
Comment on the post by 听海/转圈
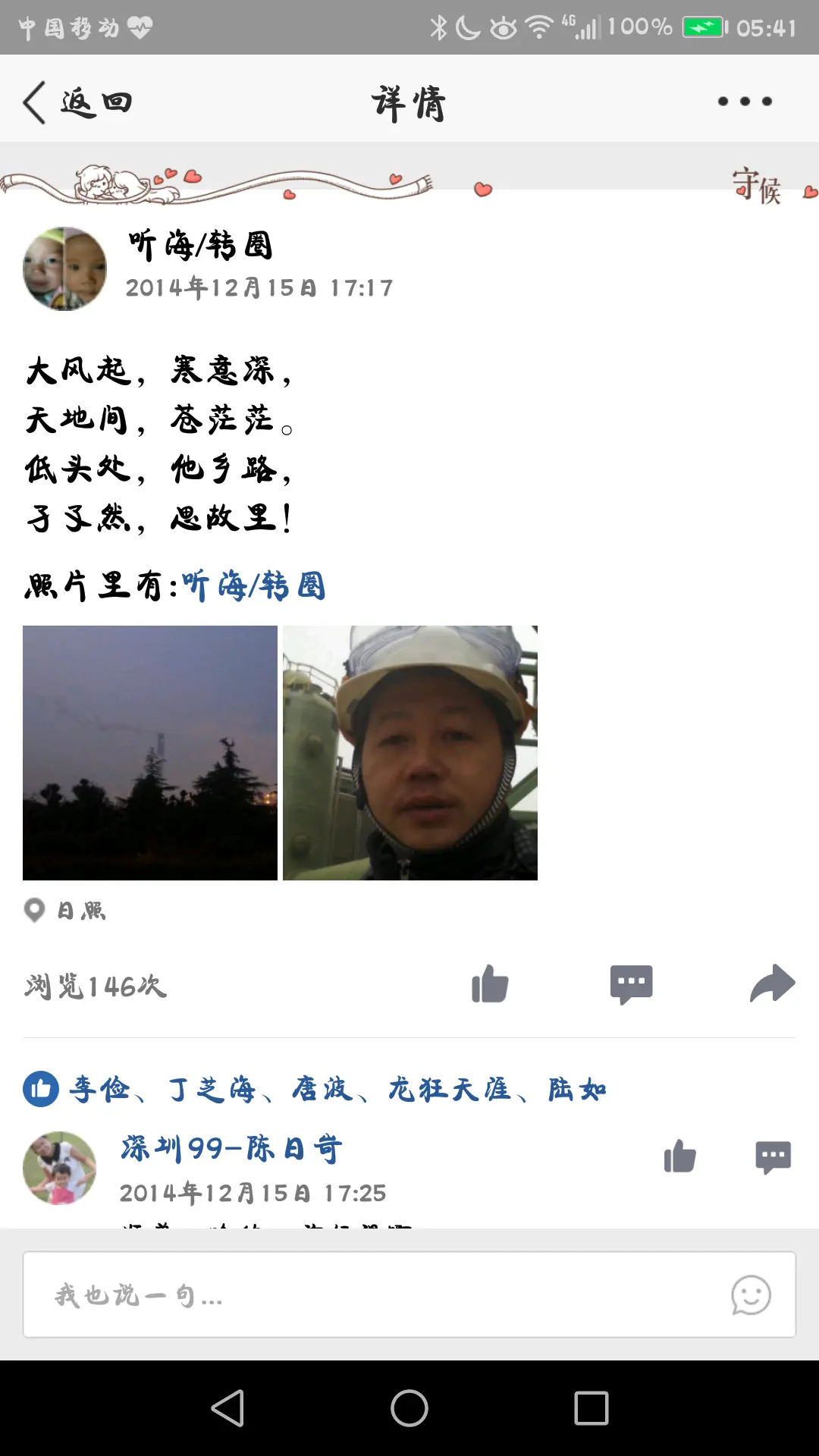[x=631, y=984]
